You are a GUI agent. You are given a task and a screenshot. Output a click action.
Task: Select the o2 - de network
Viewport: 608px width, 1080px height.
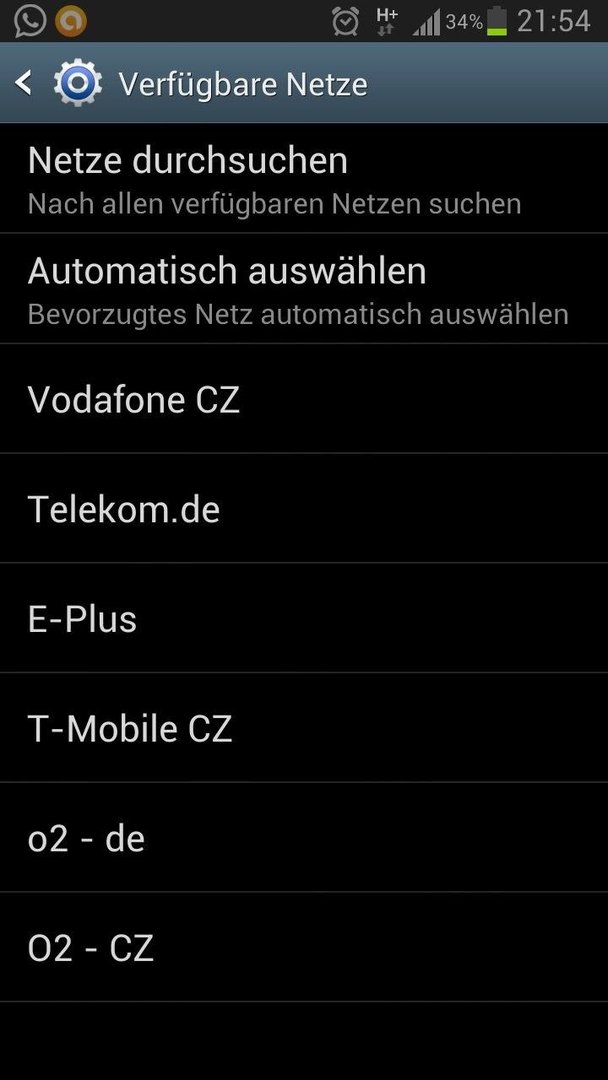[x=304, y=837]
